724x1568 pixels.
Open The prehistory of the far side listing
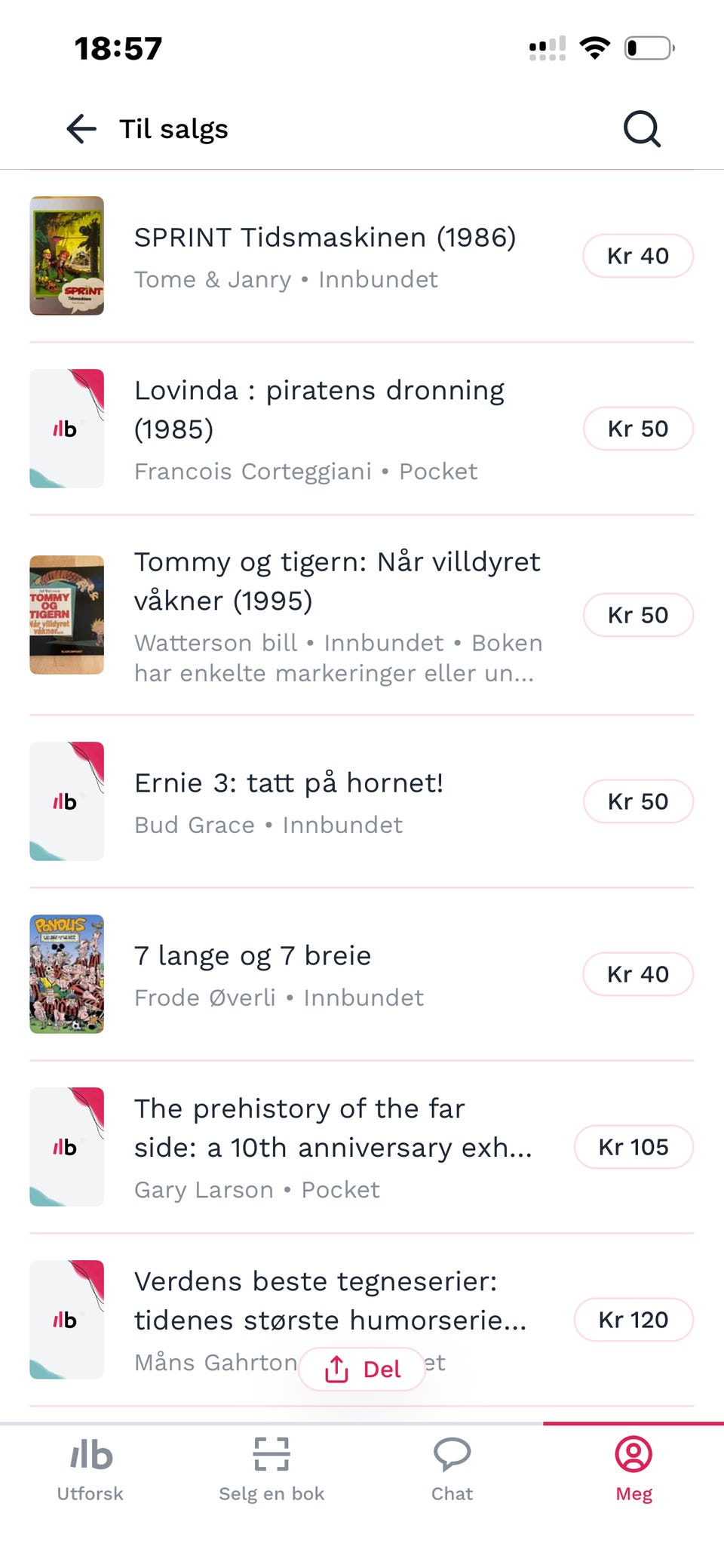(362, 1147)
